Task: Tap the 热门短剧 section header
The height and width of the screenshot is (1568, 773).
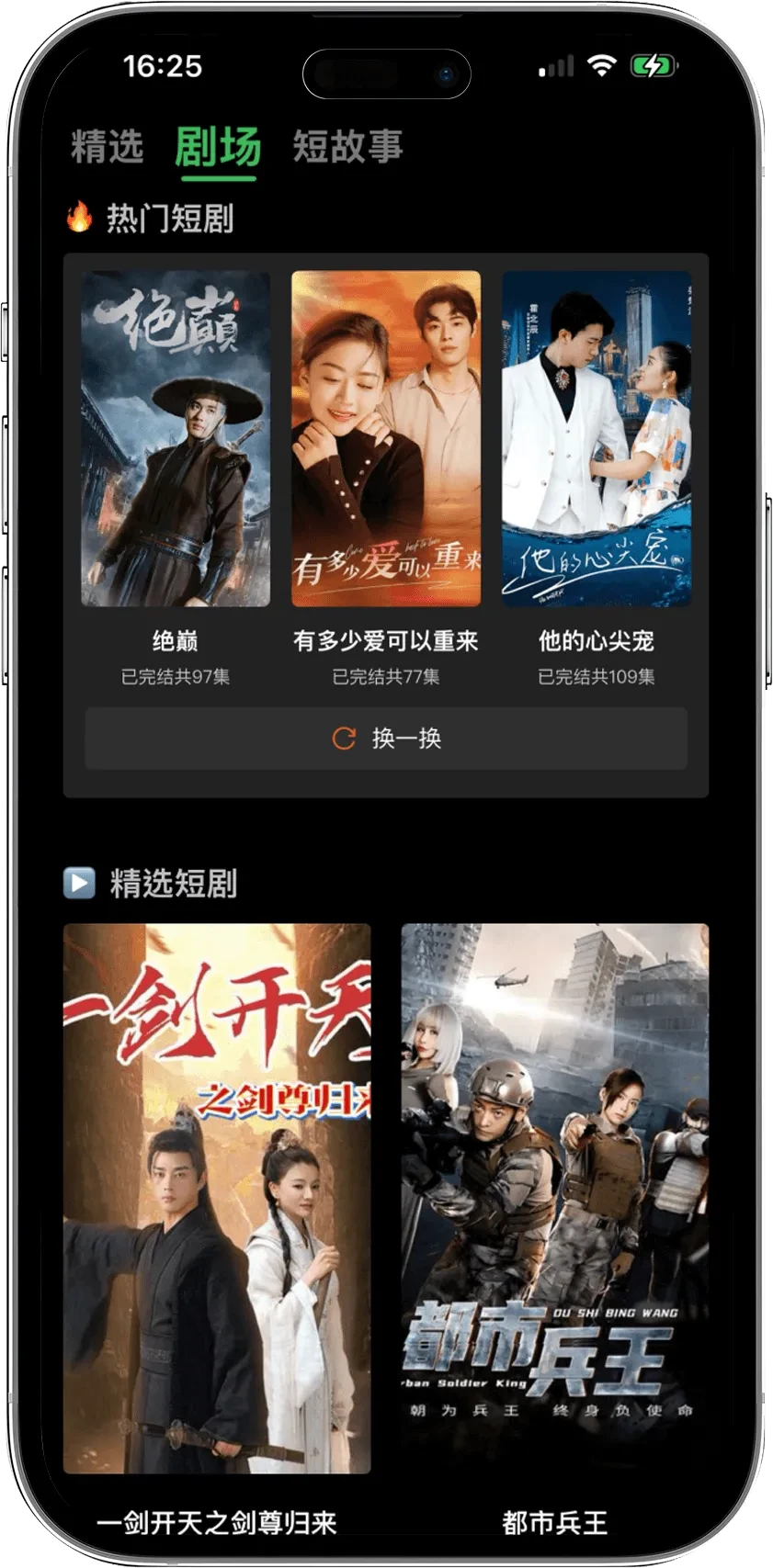Action: (x=168, y=219)
